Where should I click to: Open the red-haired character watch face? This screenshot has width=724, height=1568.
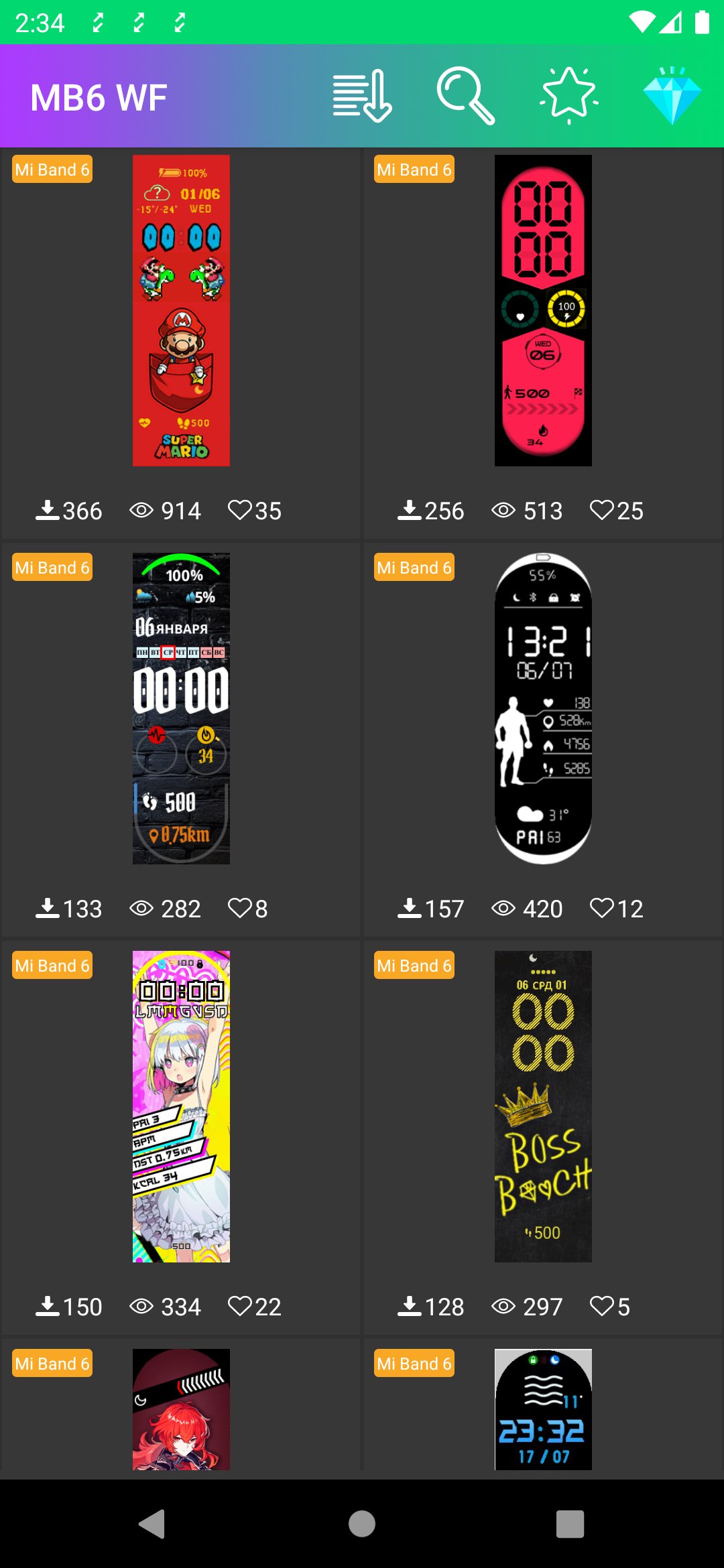181,1409
